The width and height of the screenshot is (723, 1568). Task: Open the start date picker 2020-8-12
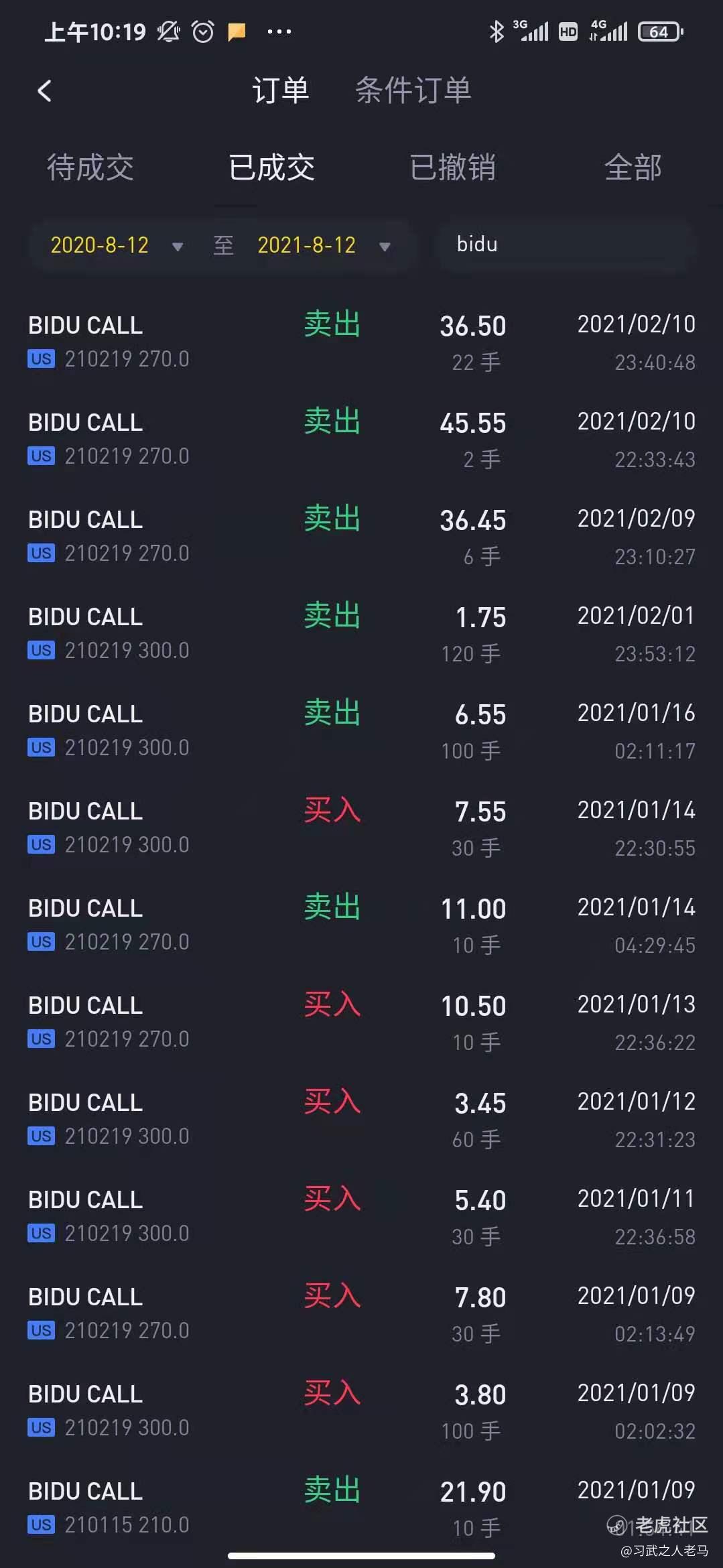[x=117, y=245]
